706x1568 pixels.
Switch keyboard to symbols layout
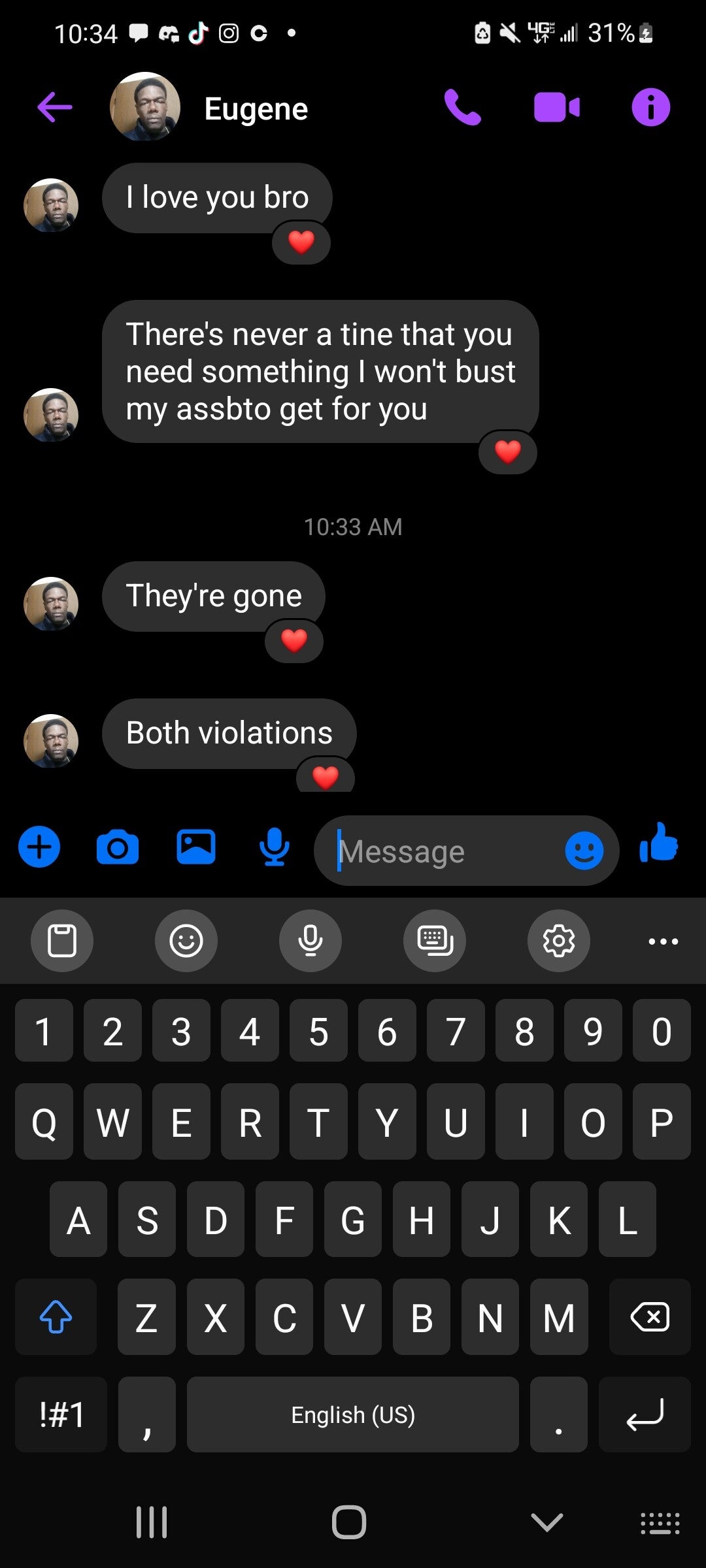pos(61,1415)
